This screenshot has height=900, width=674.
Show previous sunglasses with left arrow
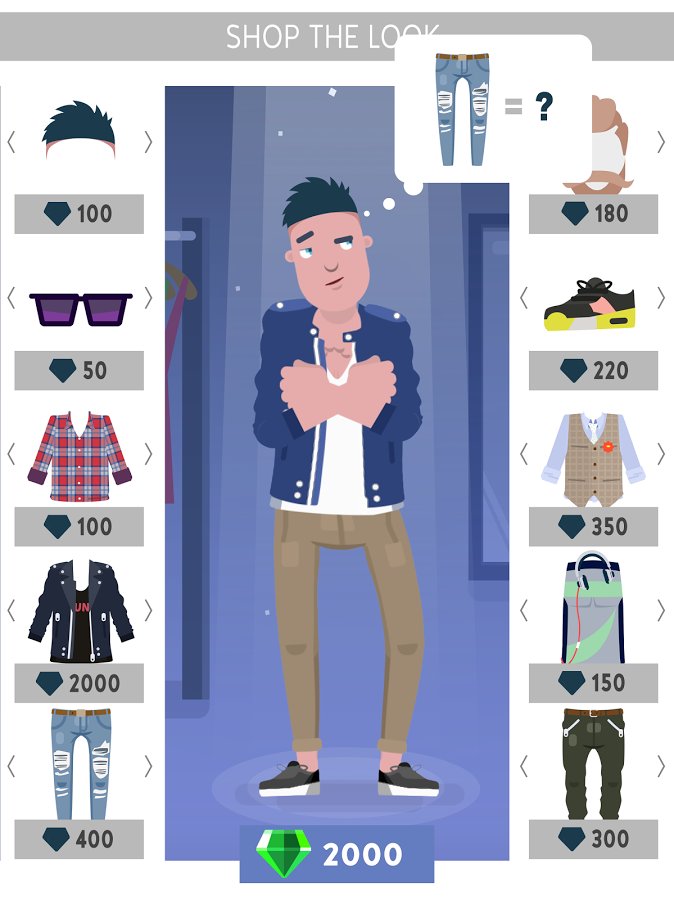tap(11, 298)
